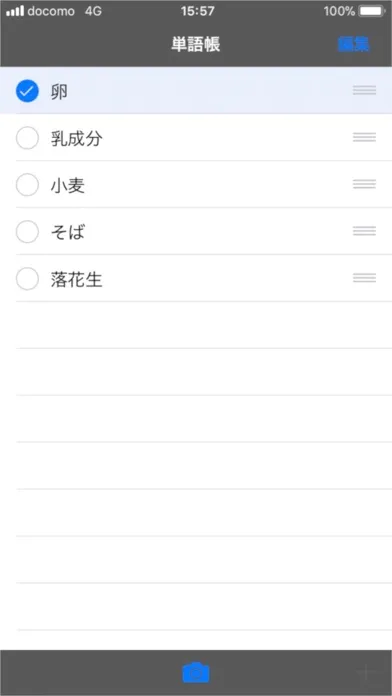
Task: Mark 落花生 as checked
Action: point(27,279)
